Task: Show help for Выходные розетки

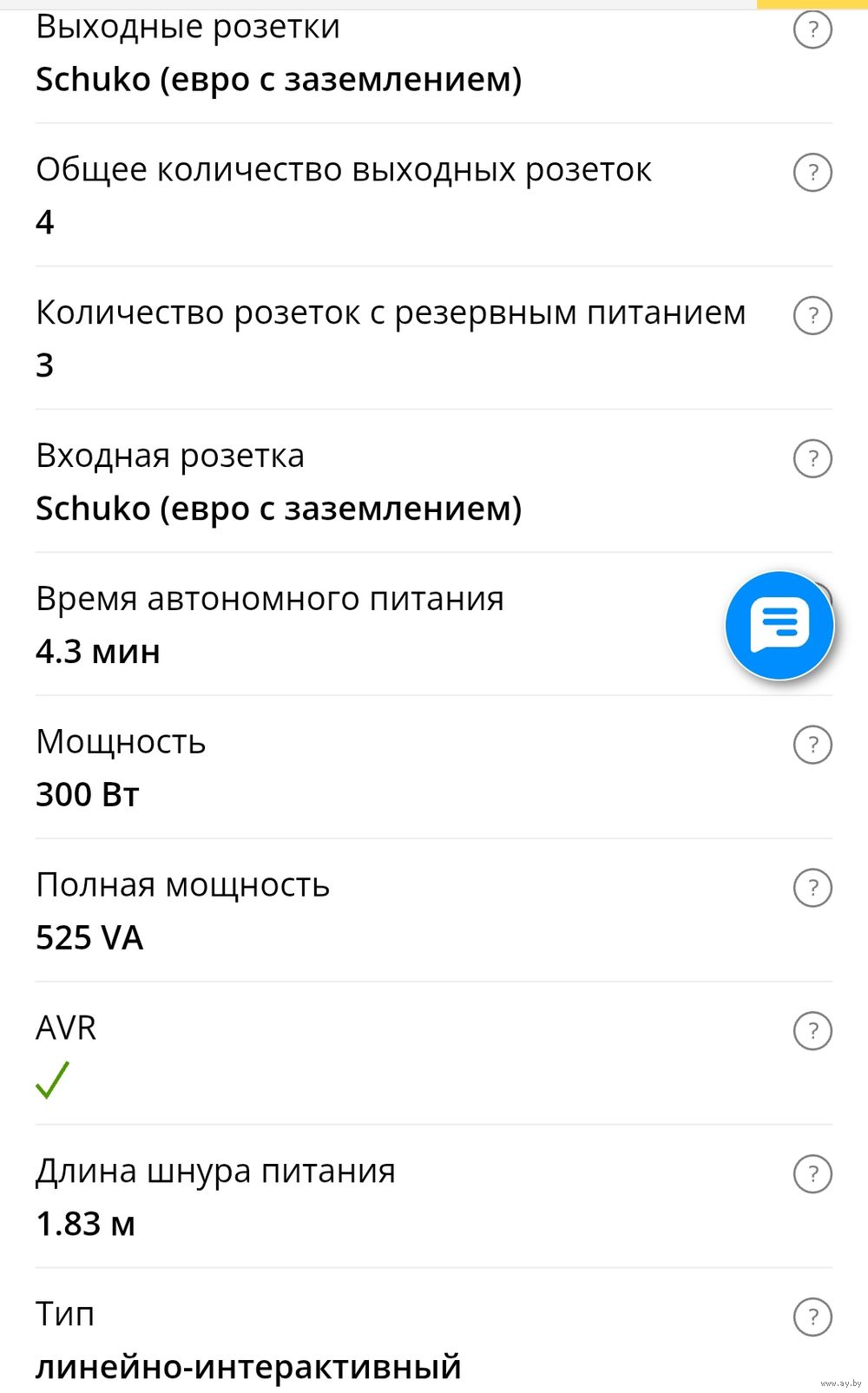Action: click(812, 30)
